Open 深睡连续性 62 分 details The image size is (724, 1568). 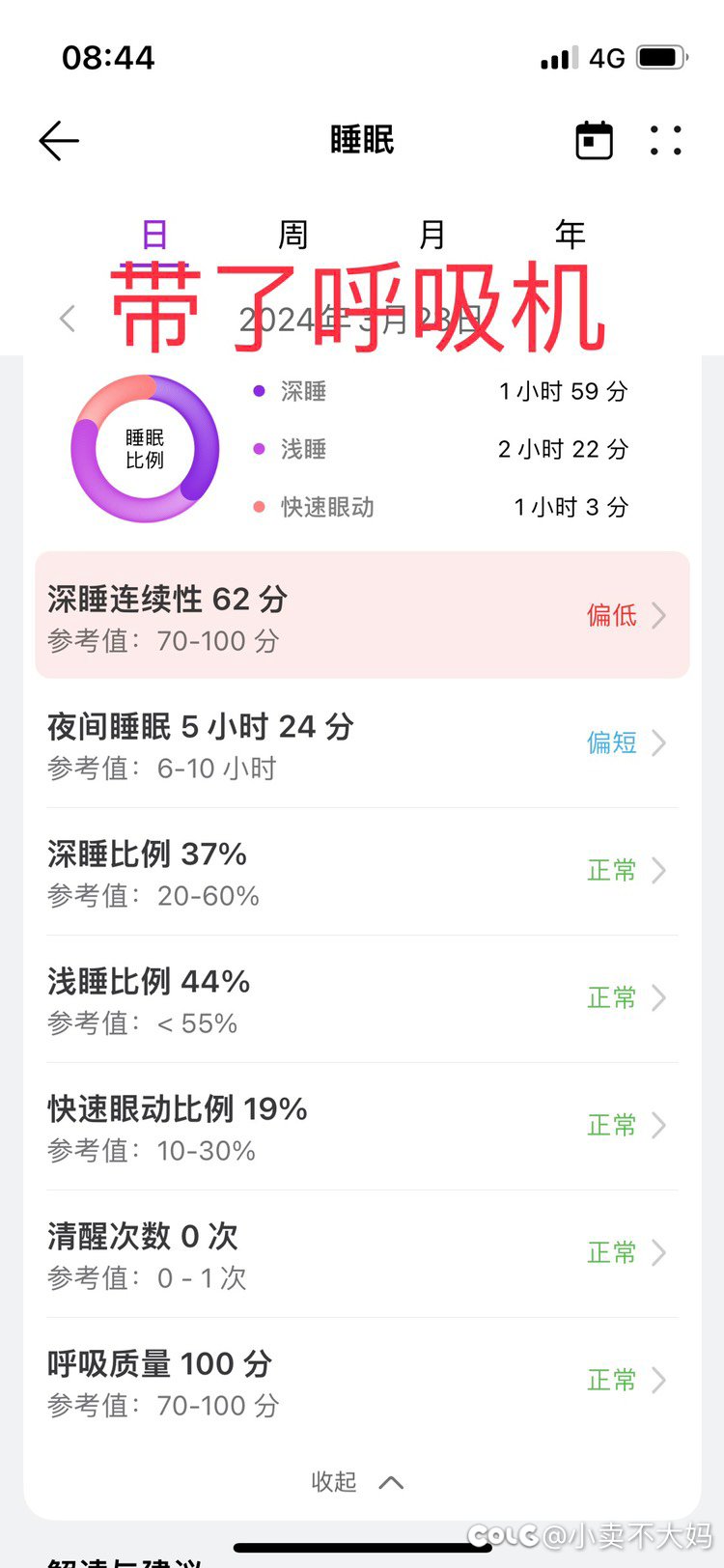pyautogui.click(x=362, y=616)
